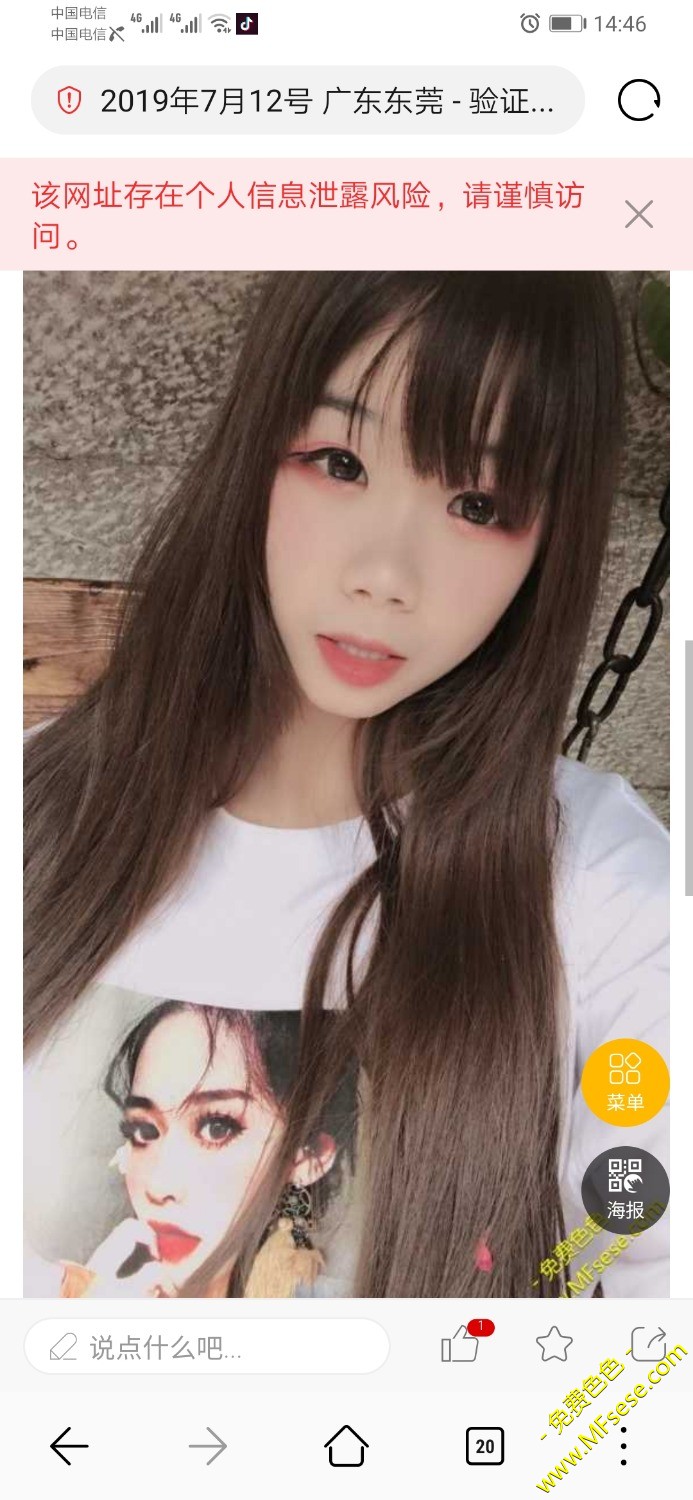Open the browser overflow menu
Image resolution: width=693 pixels, height=1500 pixels.
[624, 1446]
